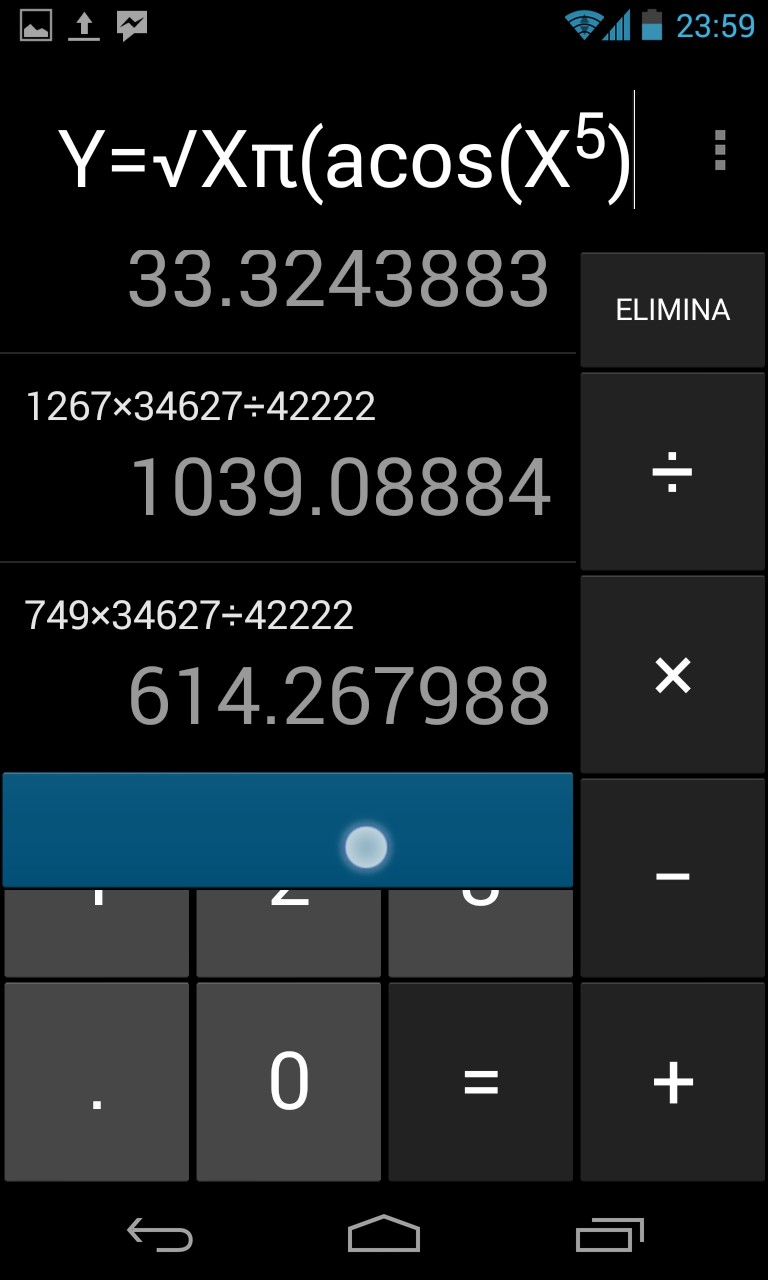Select the 749×34627÷42222 history entry
Image resolution: width=768 pixels, height=1280 pixels.
pos(288,667)
